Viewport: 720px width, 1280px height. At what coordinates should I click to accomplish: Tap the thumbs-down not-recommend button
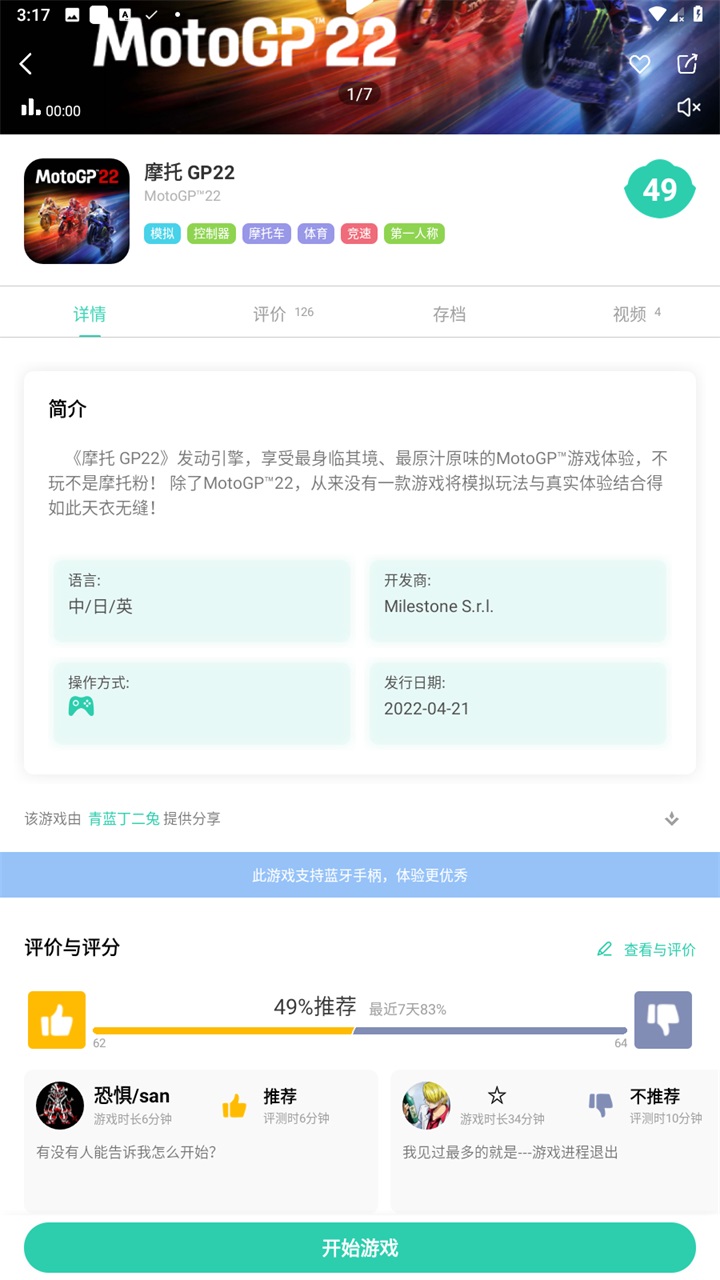click(663, 1020)
